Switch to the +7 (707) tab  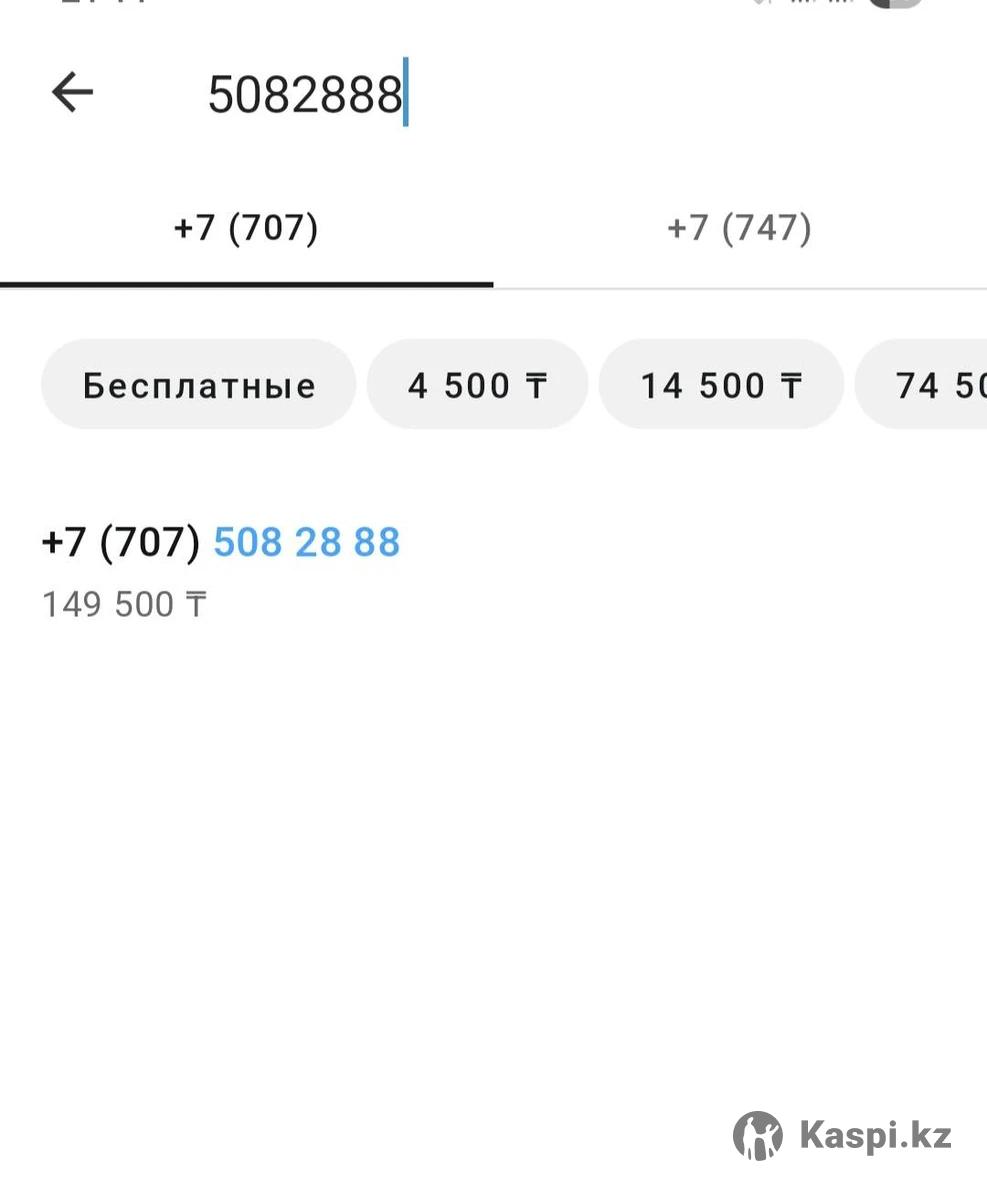point(246,229)
